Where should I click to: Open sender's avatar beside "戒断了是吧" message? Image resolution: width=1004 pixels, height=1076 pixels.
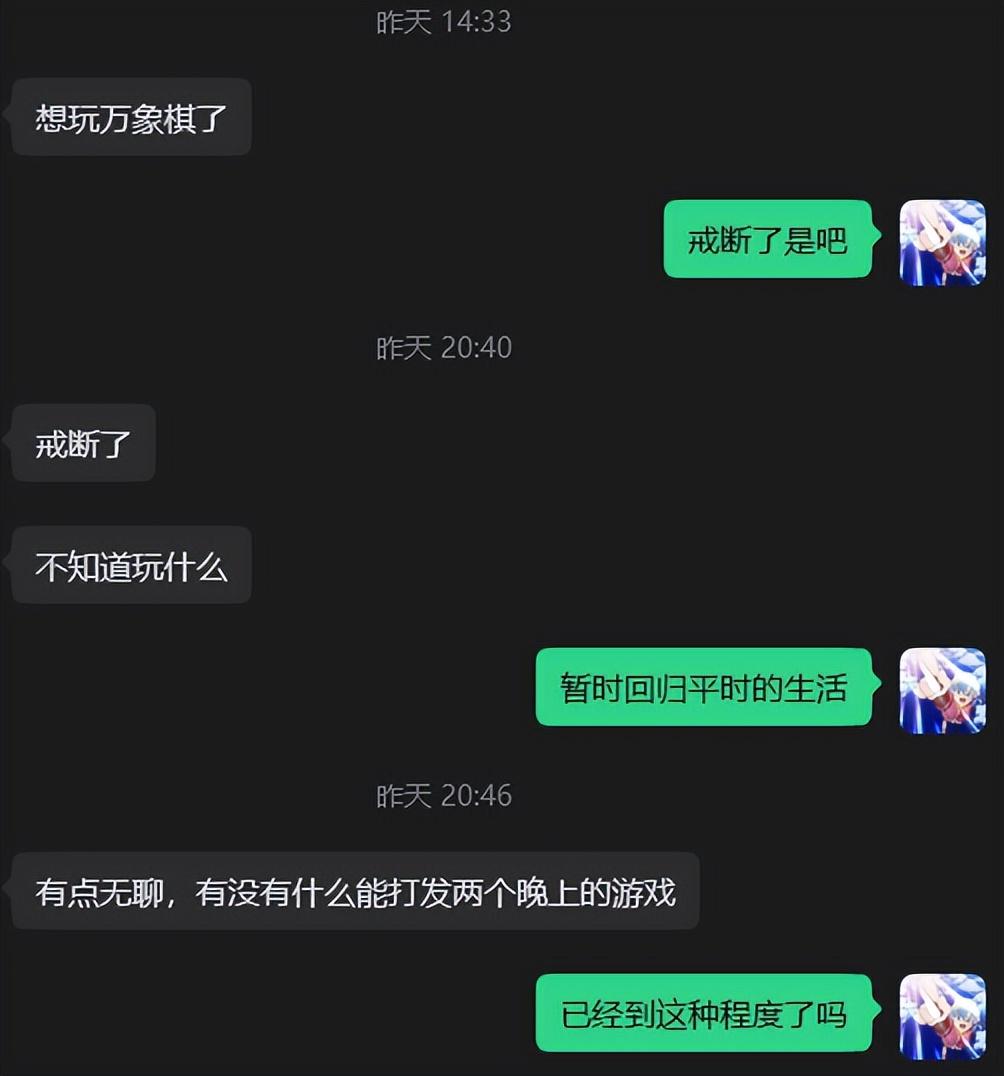[942, 242]
